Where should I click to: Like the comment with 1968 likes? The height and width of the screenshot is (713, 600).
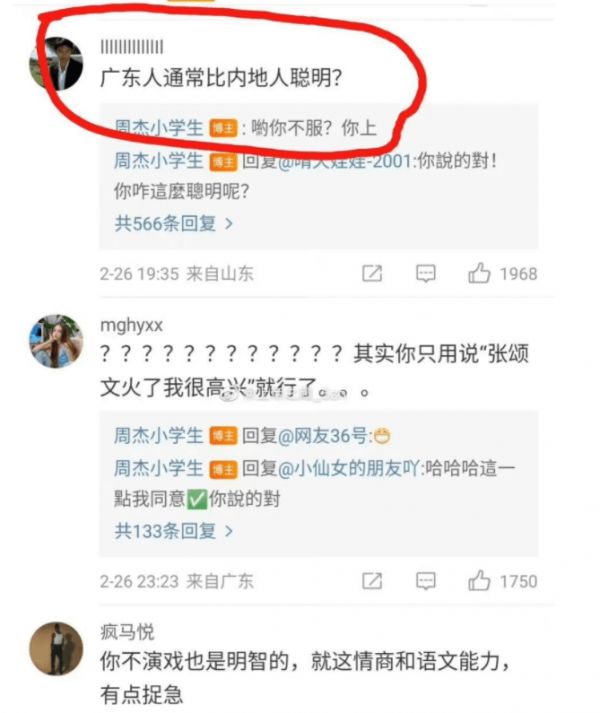[x=481, y=274]
